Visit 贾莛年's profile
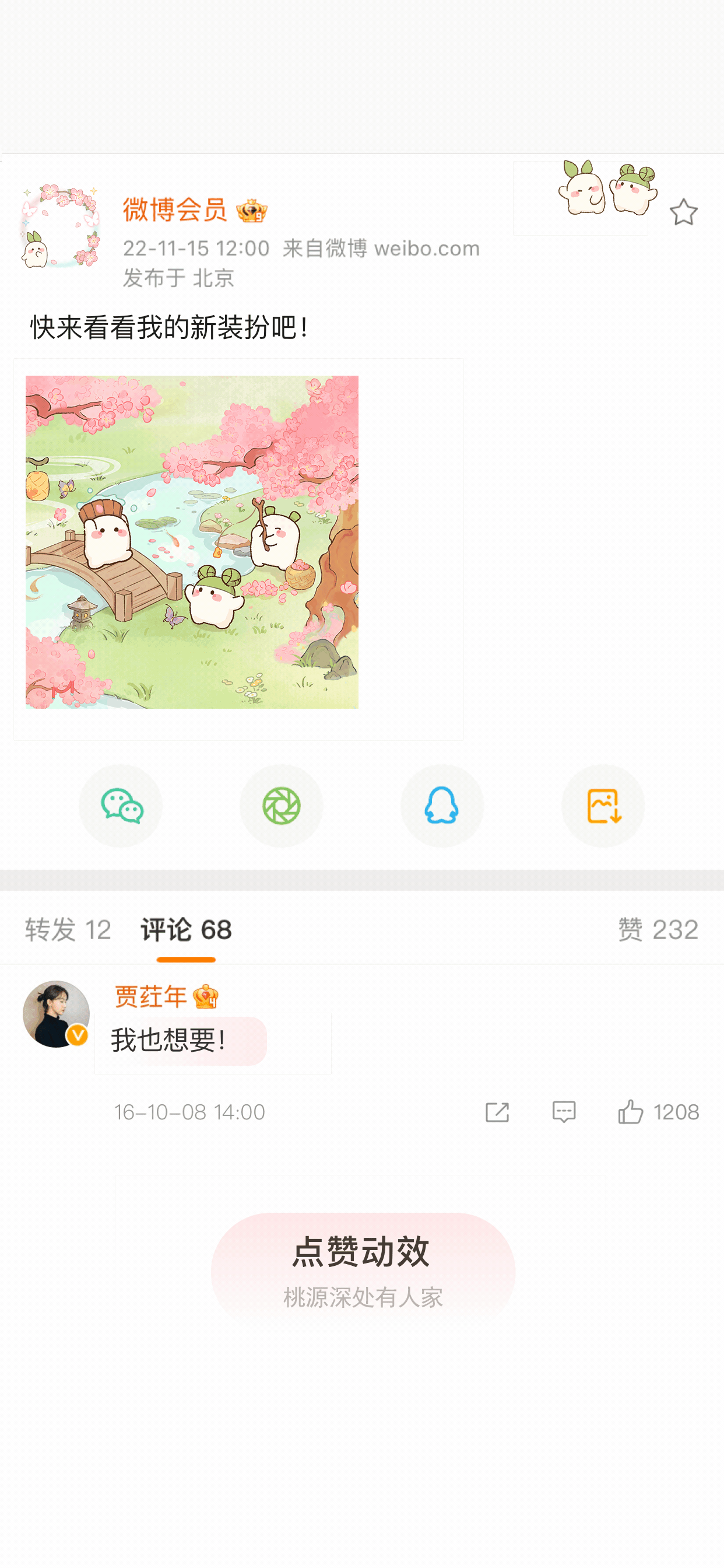Viewport: 724px width, 1568px height. 149,996
